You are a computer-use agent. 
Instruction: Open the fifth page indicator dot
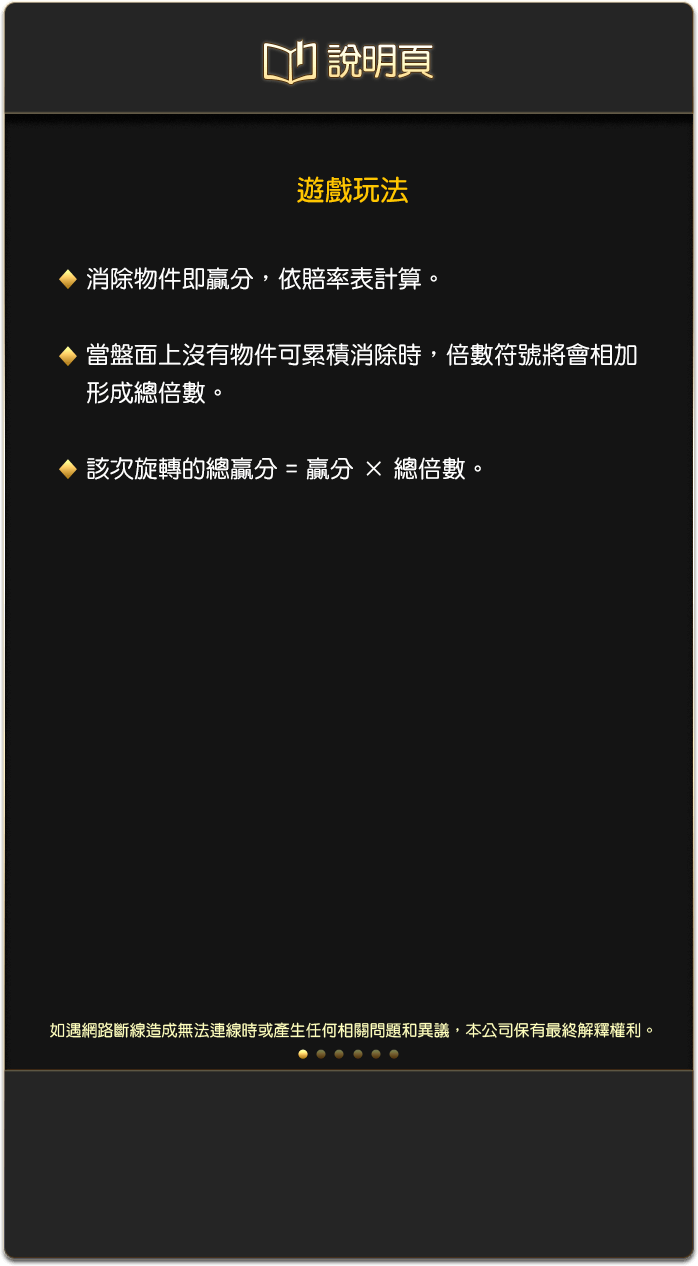(376, 1054)
